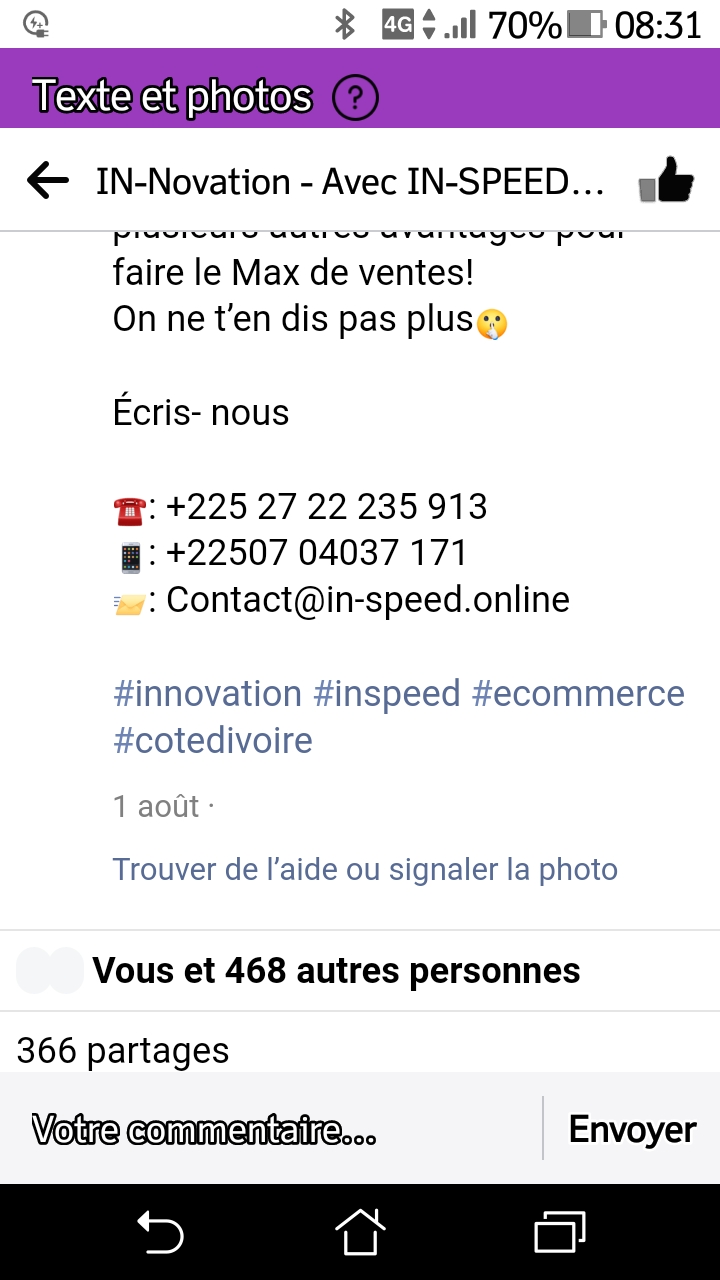Go back using the arrow icon
Image resolution: width=720 pixels, height=1280 pixels.
47,181
